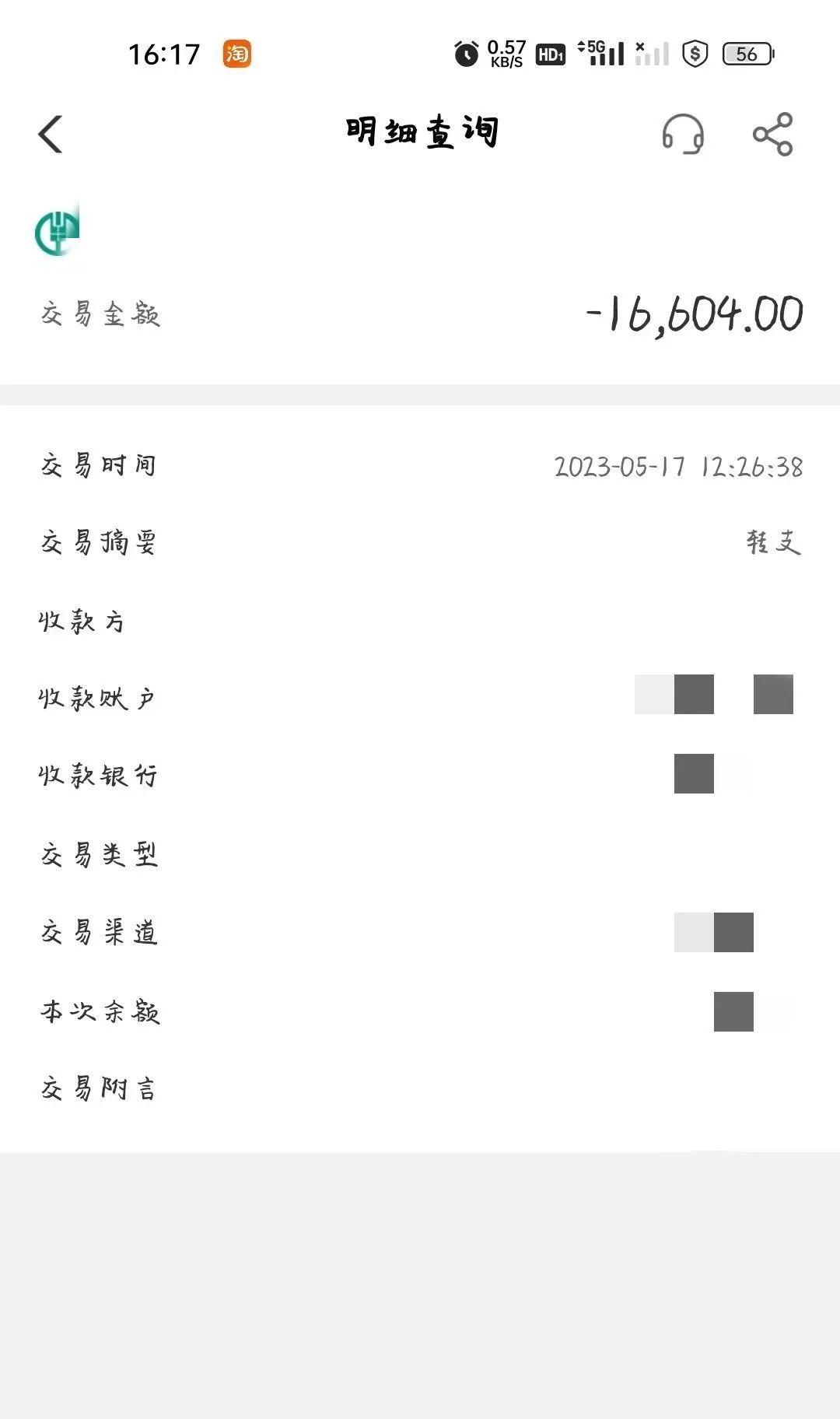Screen dimensions: 840x1419
Task: Go back using the left chevron
Action: 51,133
